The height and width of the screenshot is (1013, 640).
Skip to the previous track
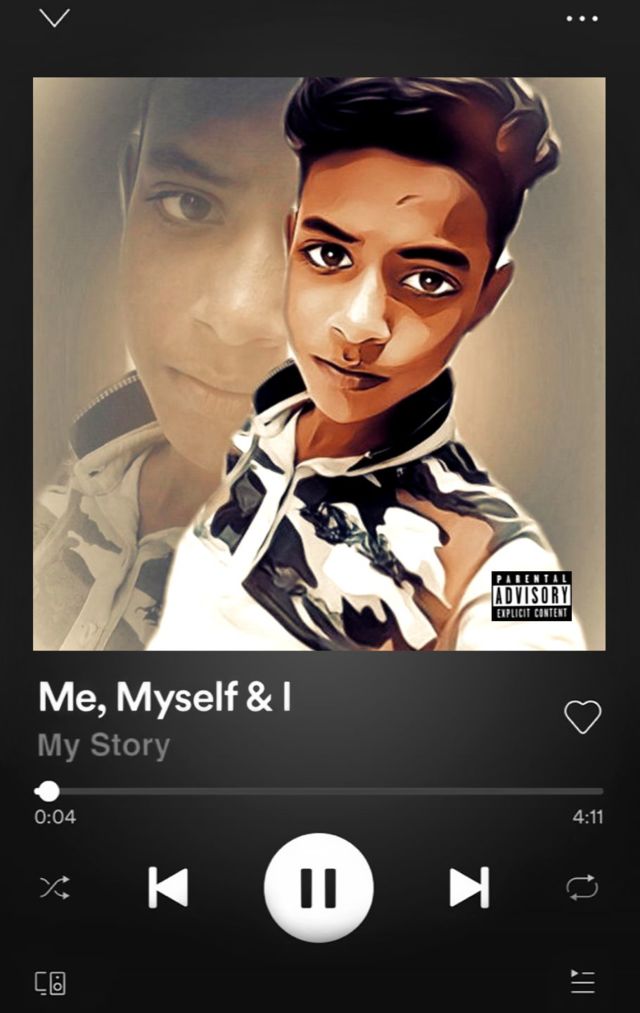(168, 887)
